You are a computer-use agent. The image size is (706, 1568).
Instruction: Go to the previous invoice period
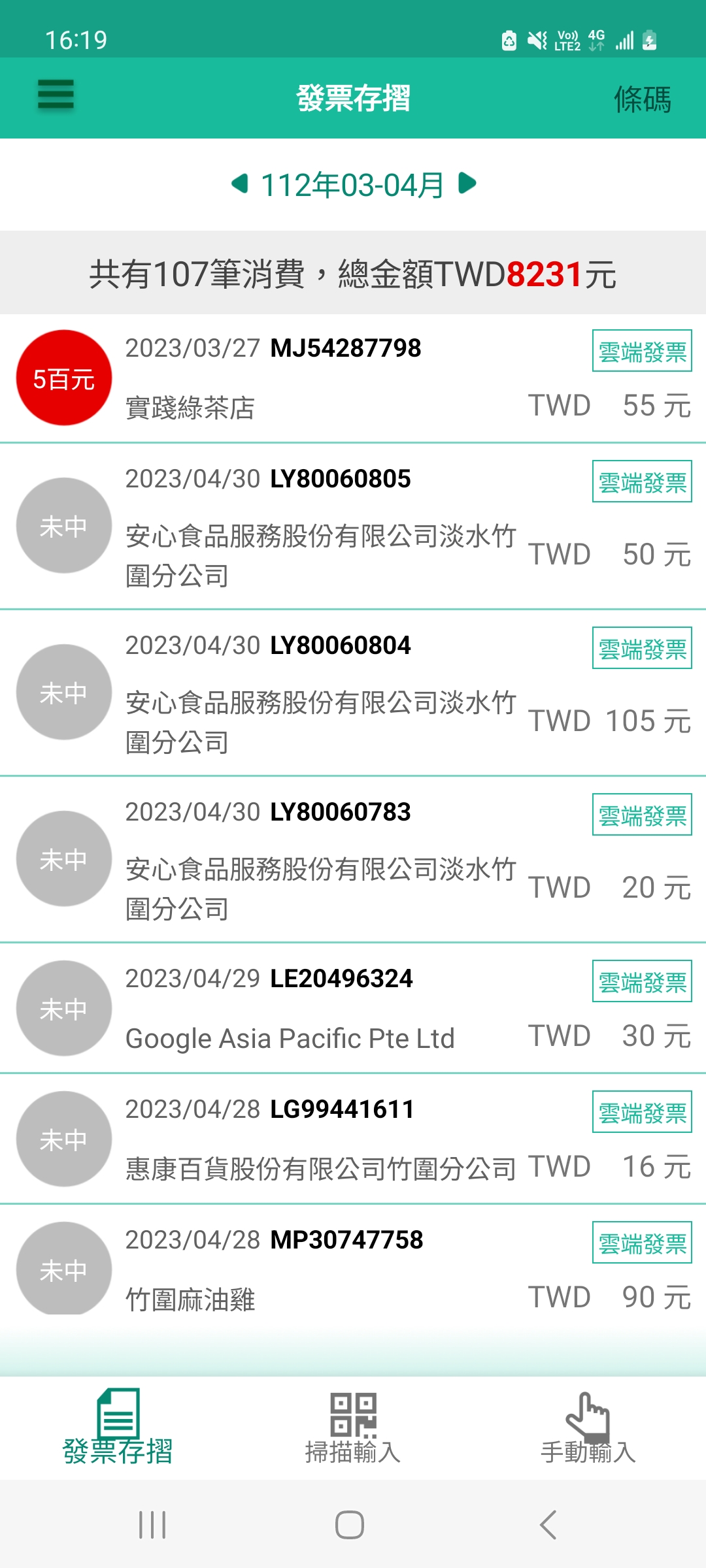[x=240, y=184]
